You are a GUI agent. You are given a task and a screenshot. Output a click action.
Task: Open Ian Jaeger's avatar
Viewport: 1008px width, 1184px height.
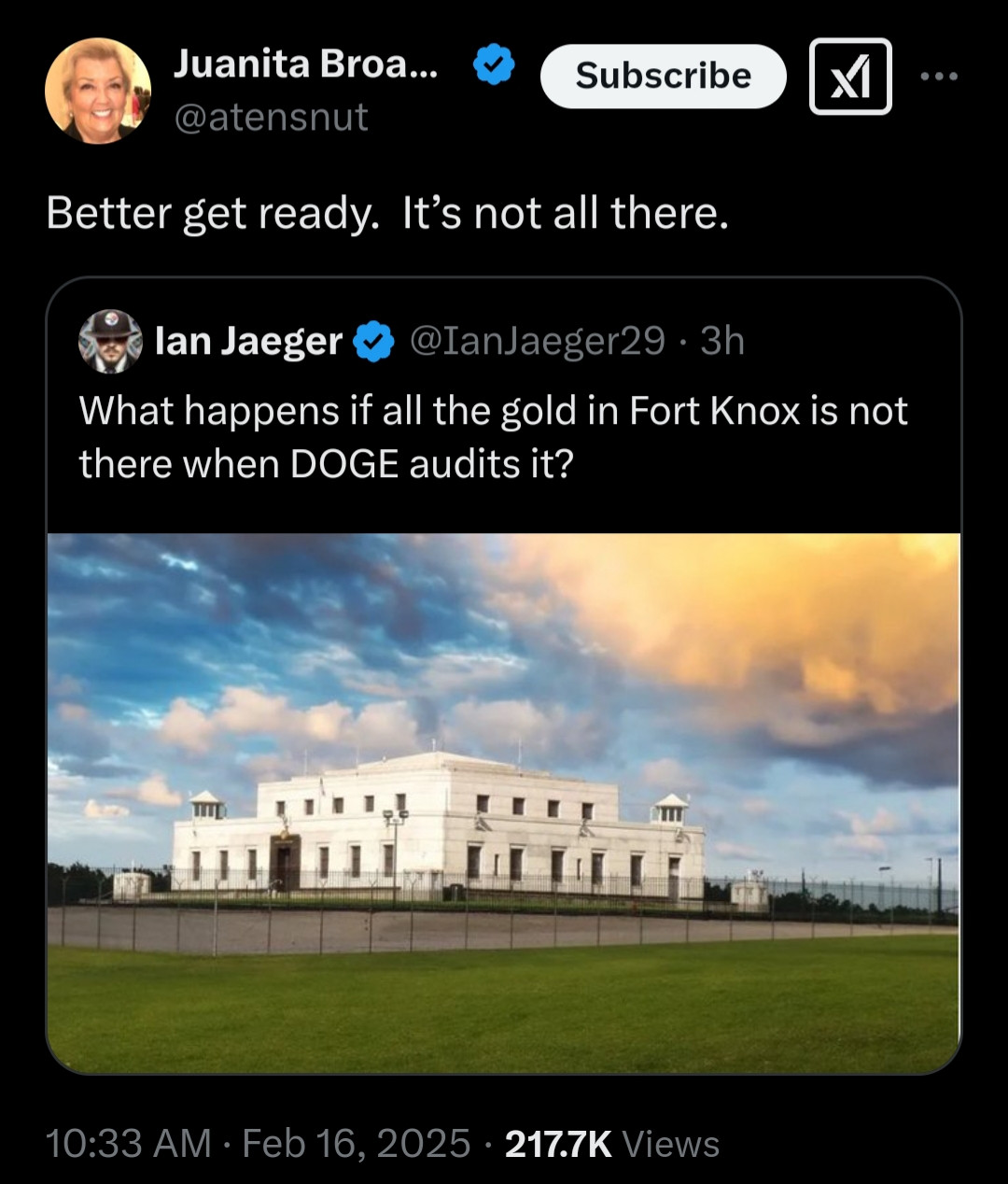coord(110,342)
